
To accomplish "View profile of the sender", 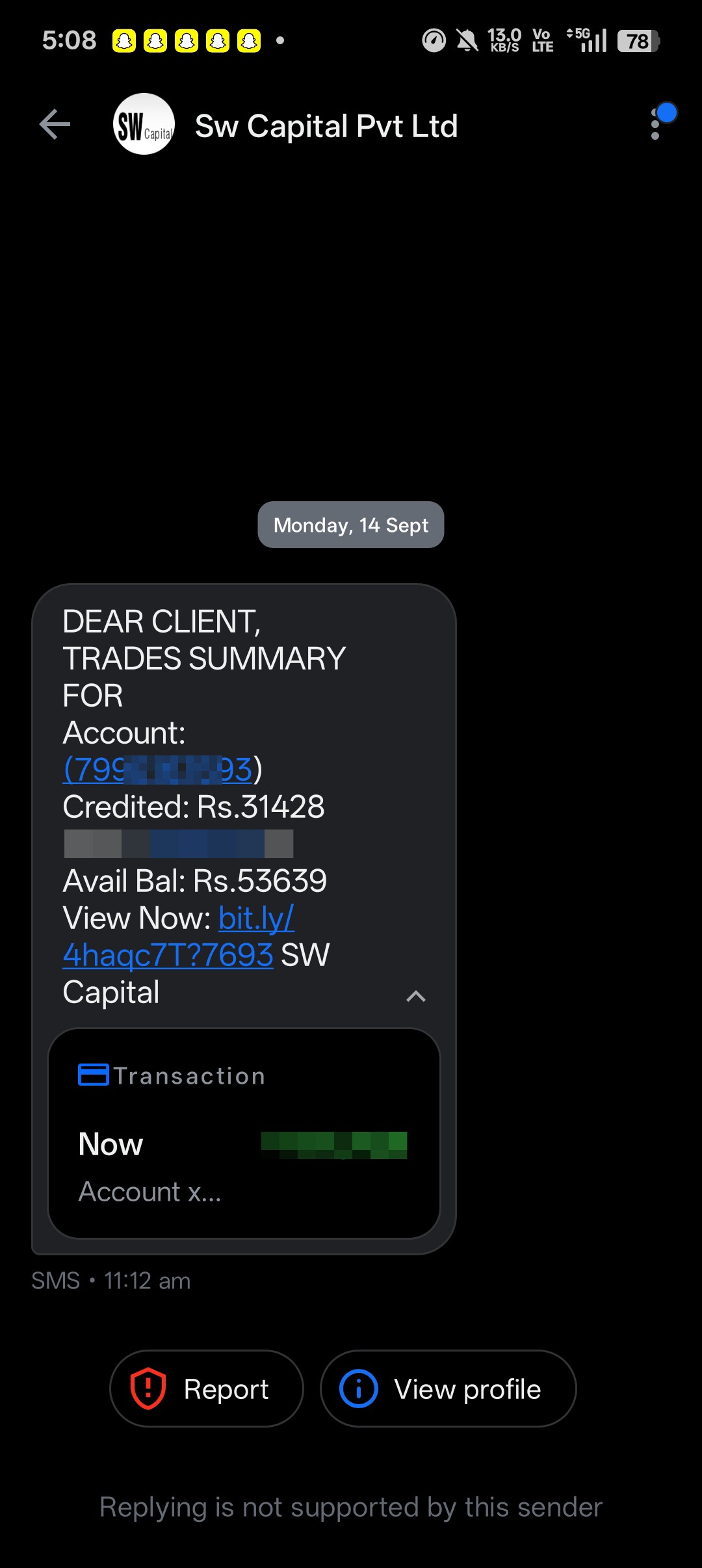I will [x=448, y=1389].
